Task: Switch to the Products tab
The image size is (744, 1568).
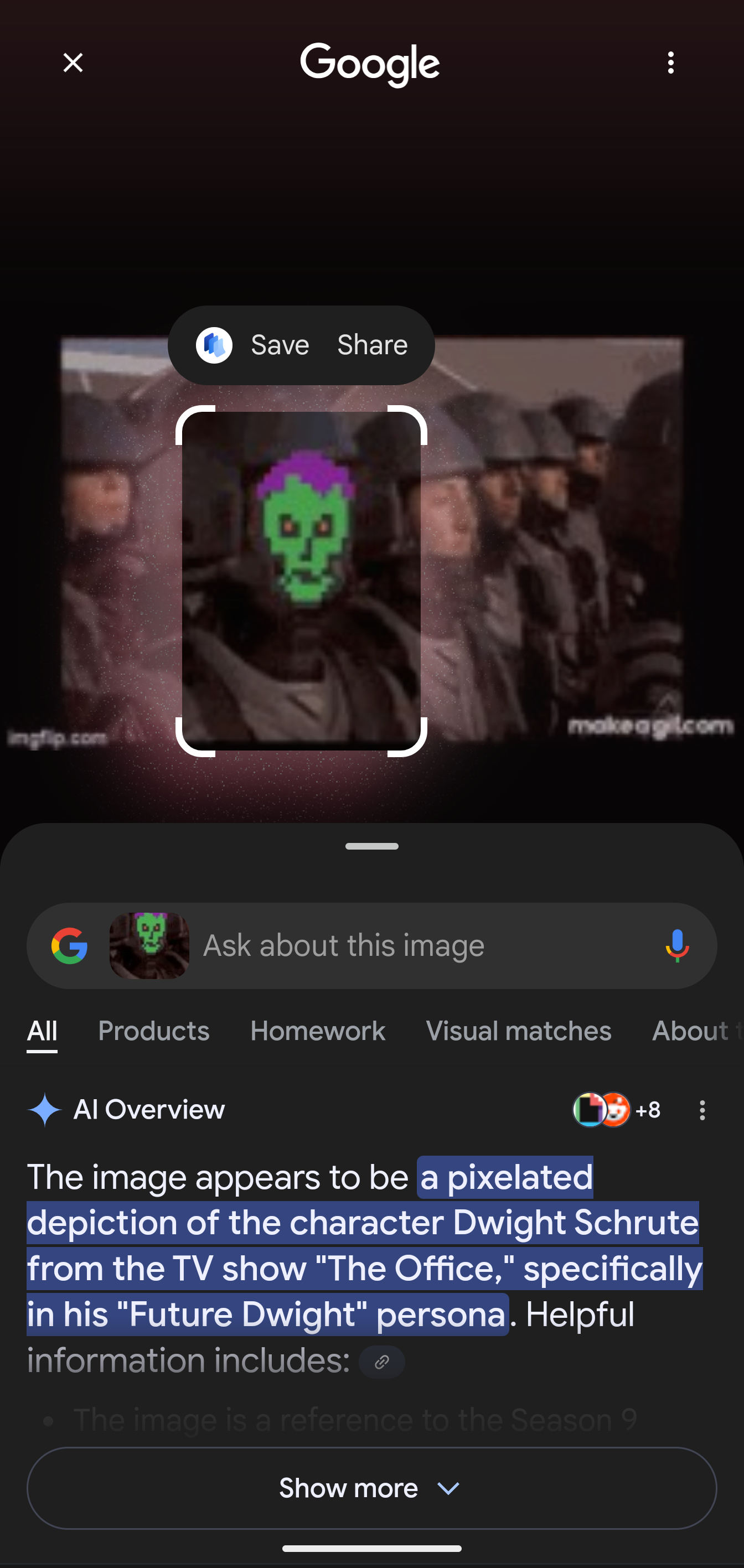Action: coord(154,1031)
